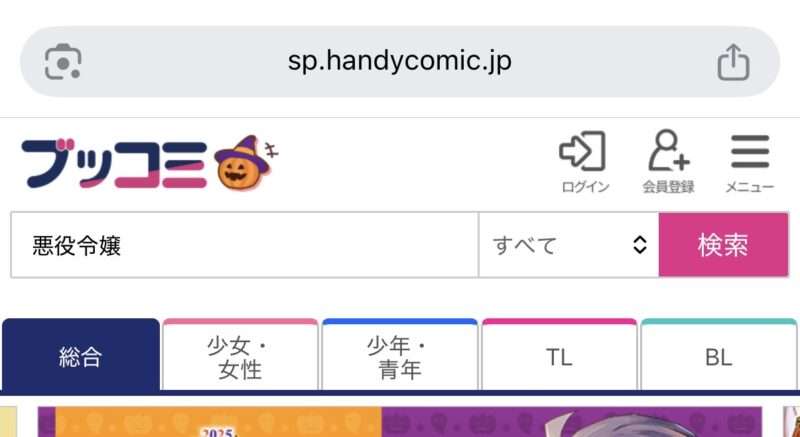This screenshot has height=437, width=800.
Task: Focus the search field containing 悪役令嬢
Action: 244,245
